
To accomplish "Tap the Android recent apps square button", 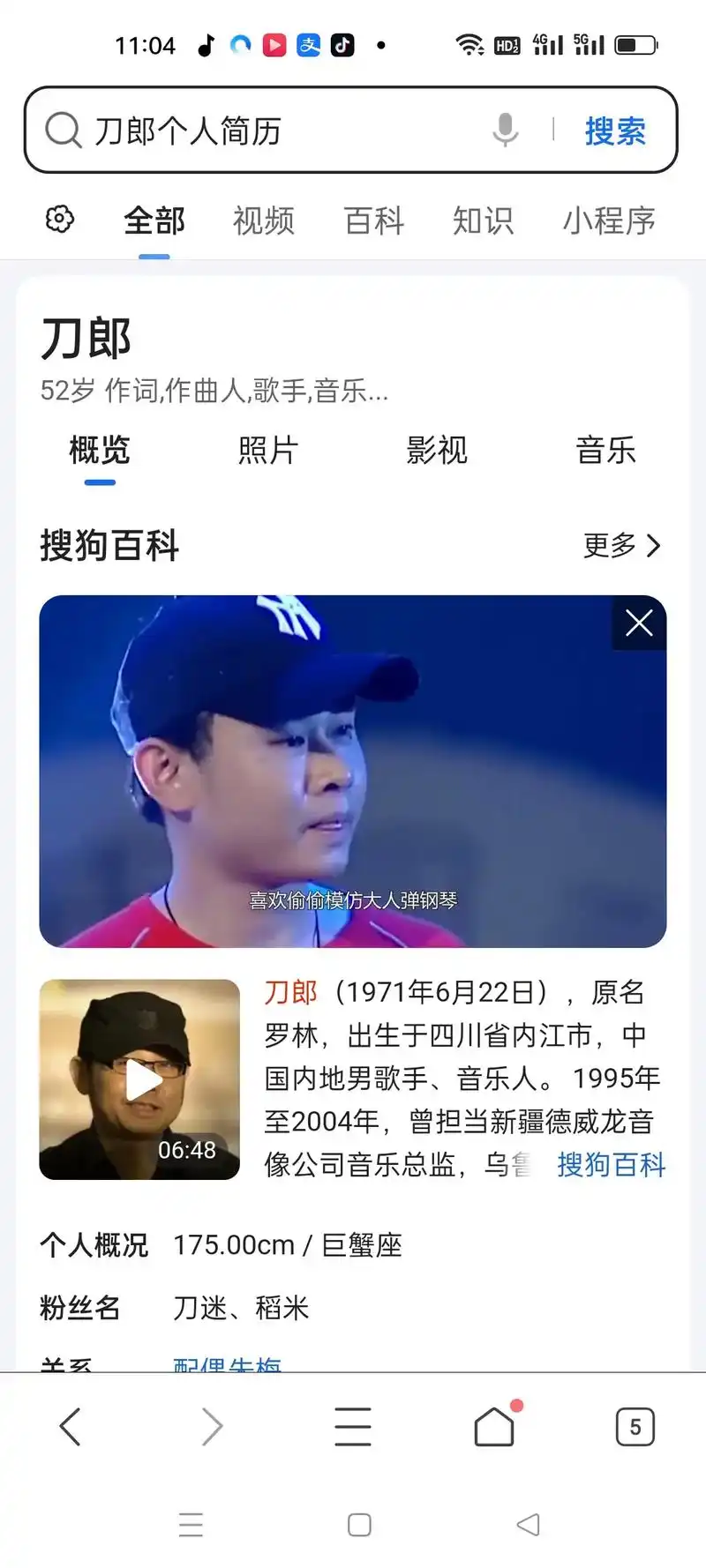I will pos(358,1524).
